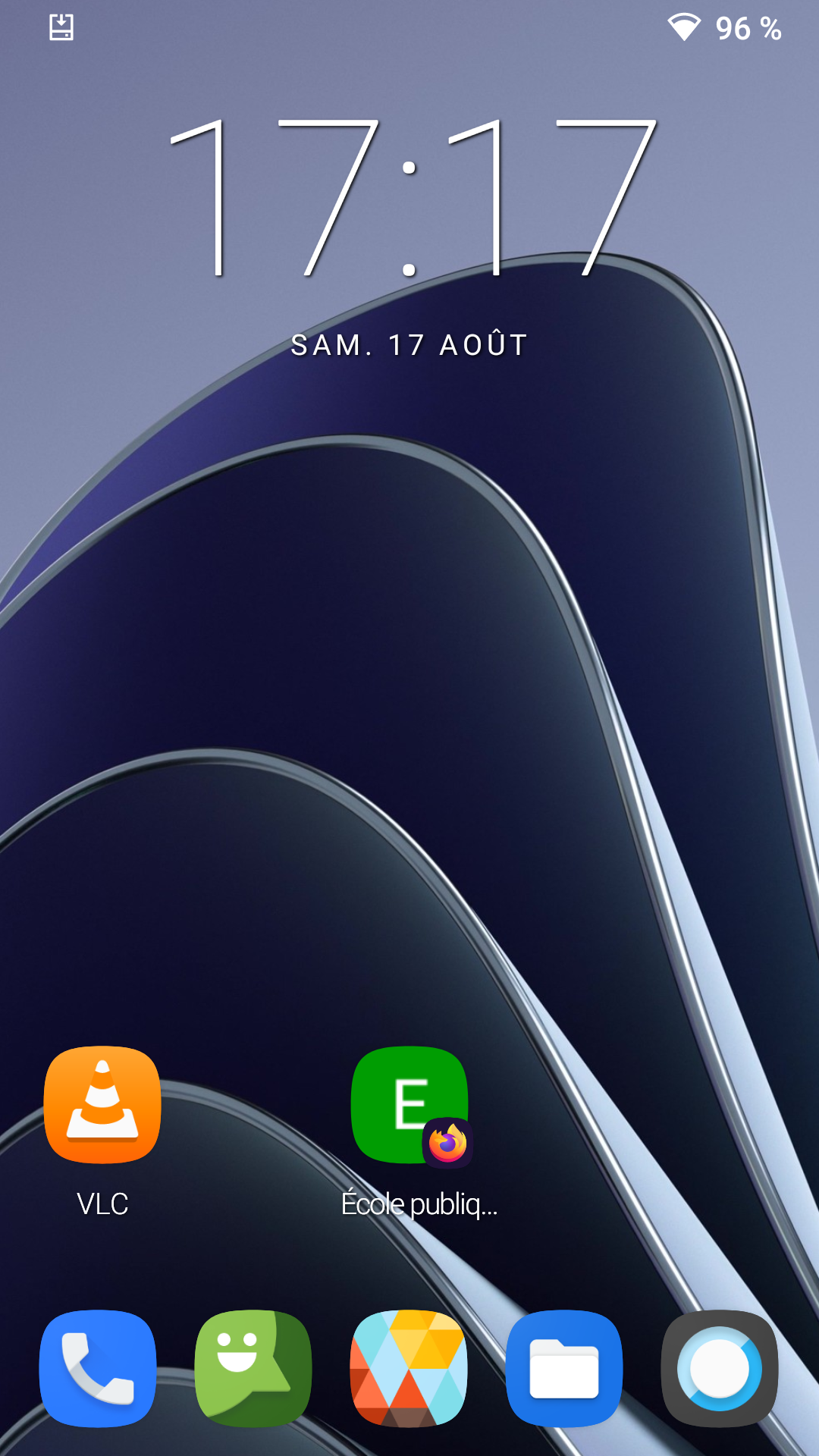Open the green Messaging app
Screen dimensions: 819x1456
point(253,1369)
